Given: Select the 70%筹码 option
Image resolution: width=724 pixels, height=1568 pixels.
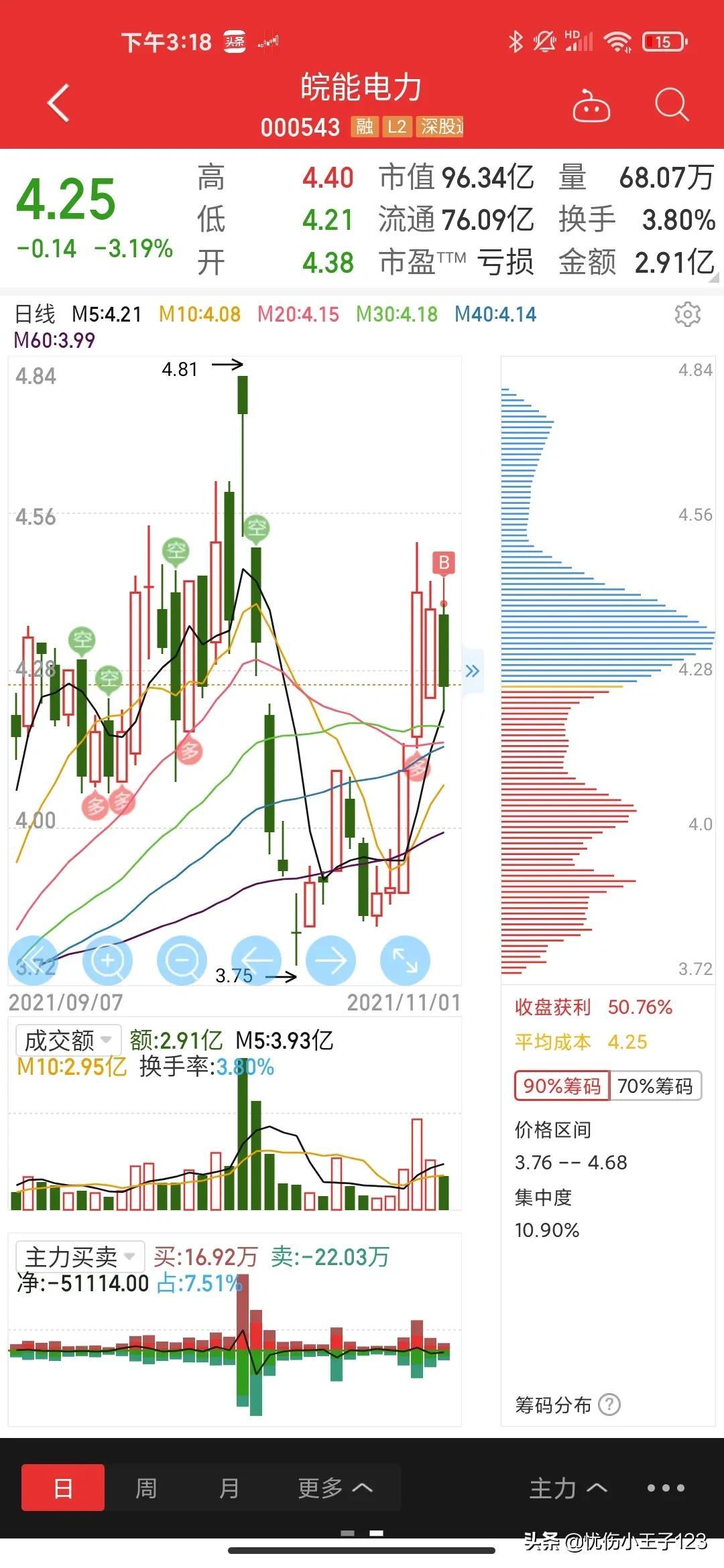Looking at the screenshot, I should pyautogui.click(x=655, y=1086).
